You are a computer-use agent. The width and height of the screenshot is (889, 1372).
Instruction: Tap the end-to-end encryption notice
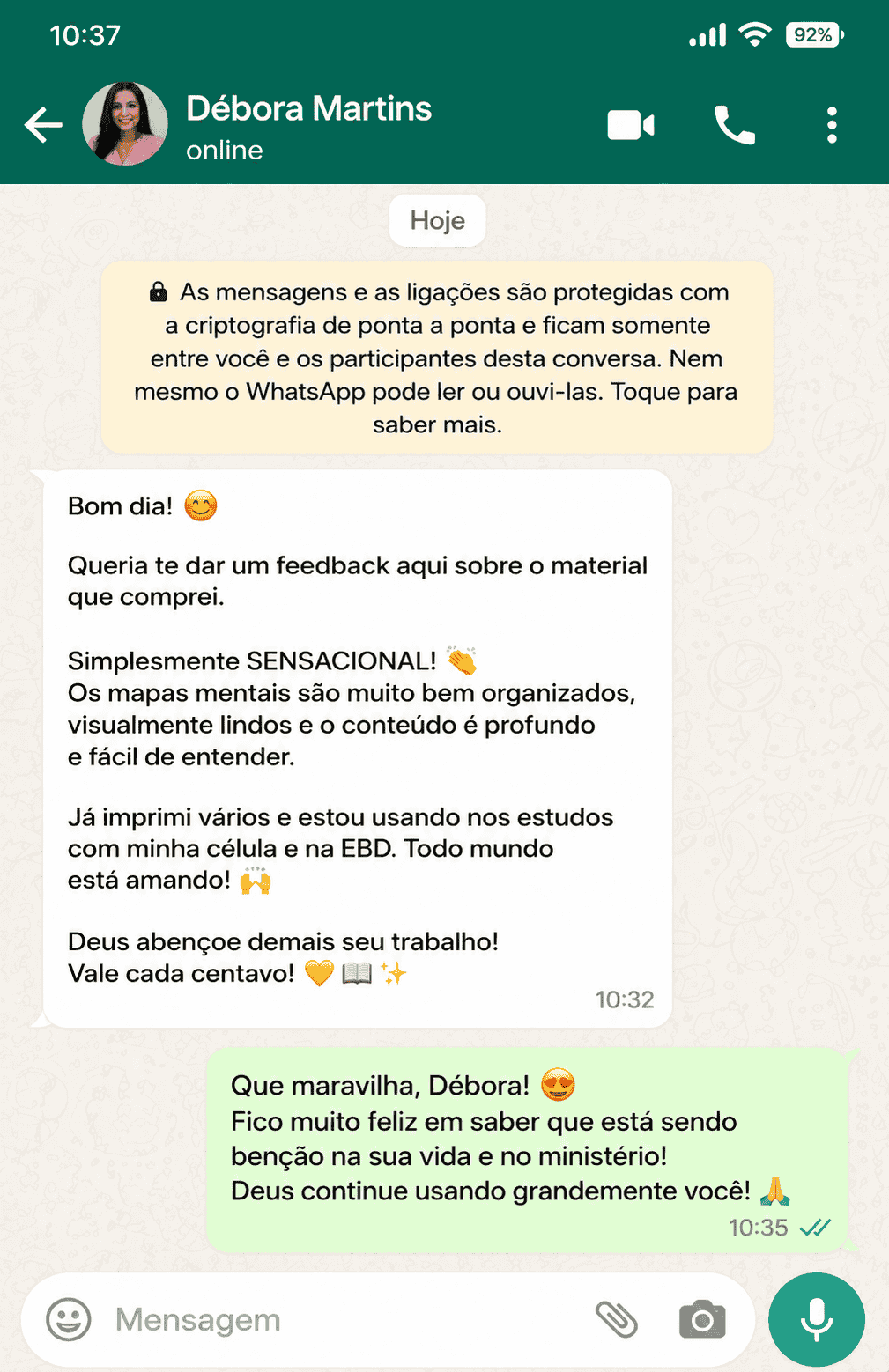437,358
